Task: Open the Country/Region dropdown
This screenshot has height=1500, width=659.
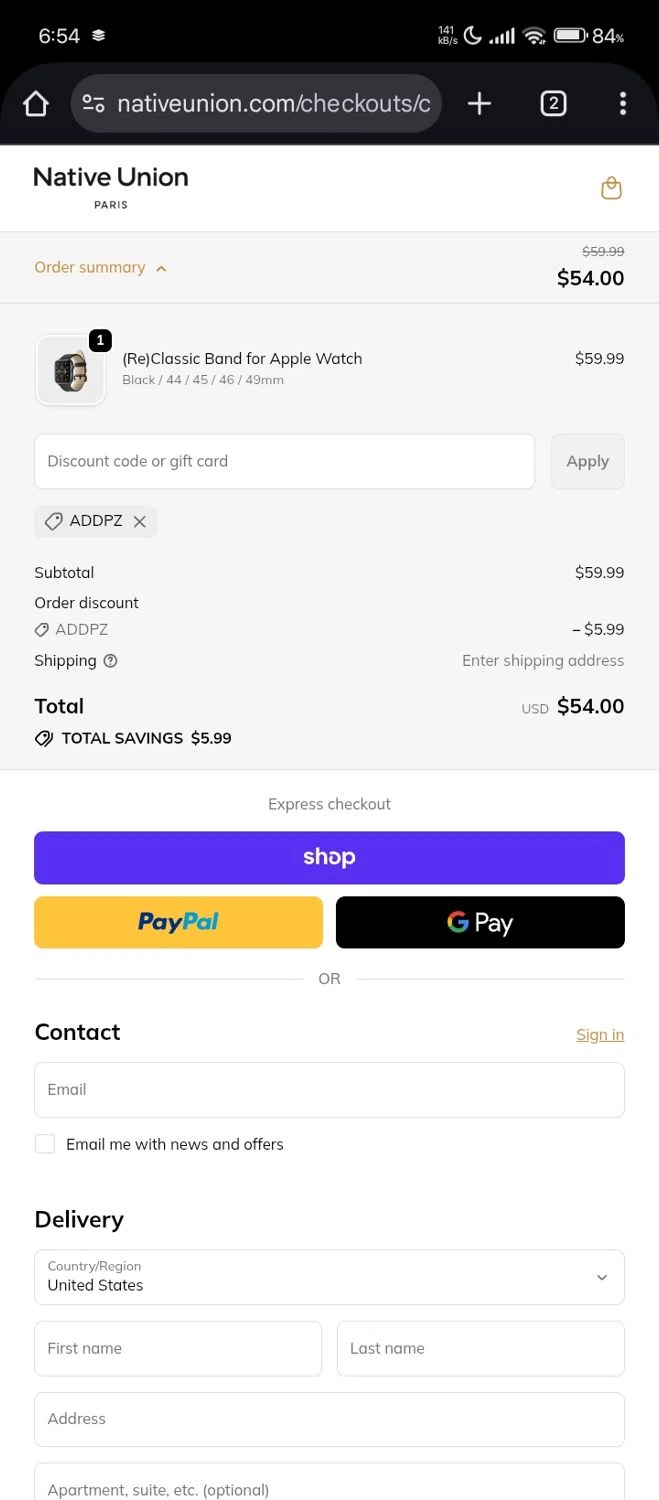Action: pos(329,1277)
